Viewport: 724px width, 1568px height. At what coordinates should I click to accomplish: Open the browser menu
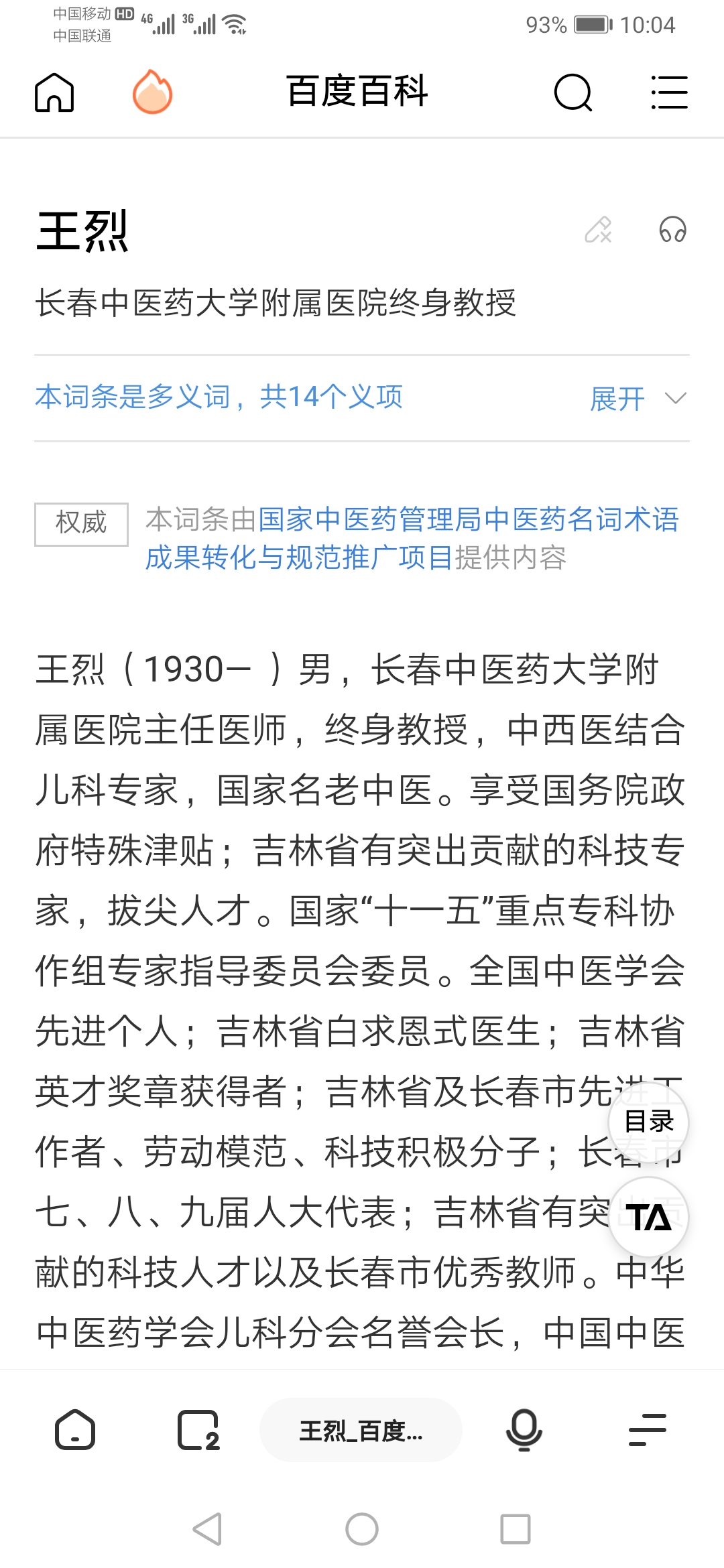click(648, 1430)
